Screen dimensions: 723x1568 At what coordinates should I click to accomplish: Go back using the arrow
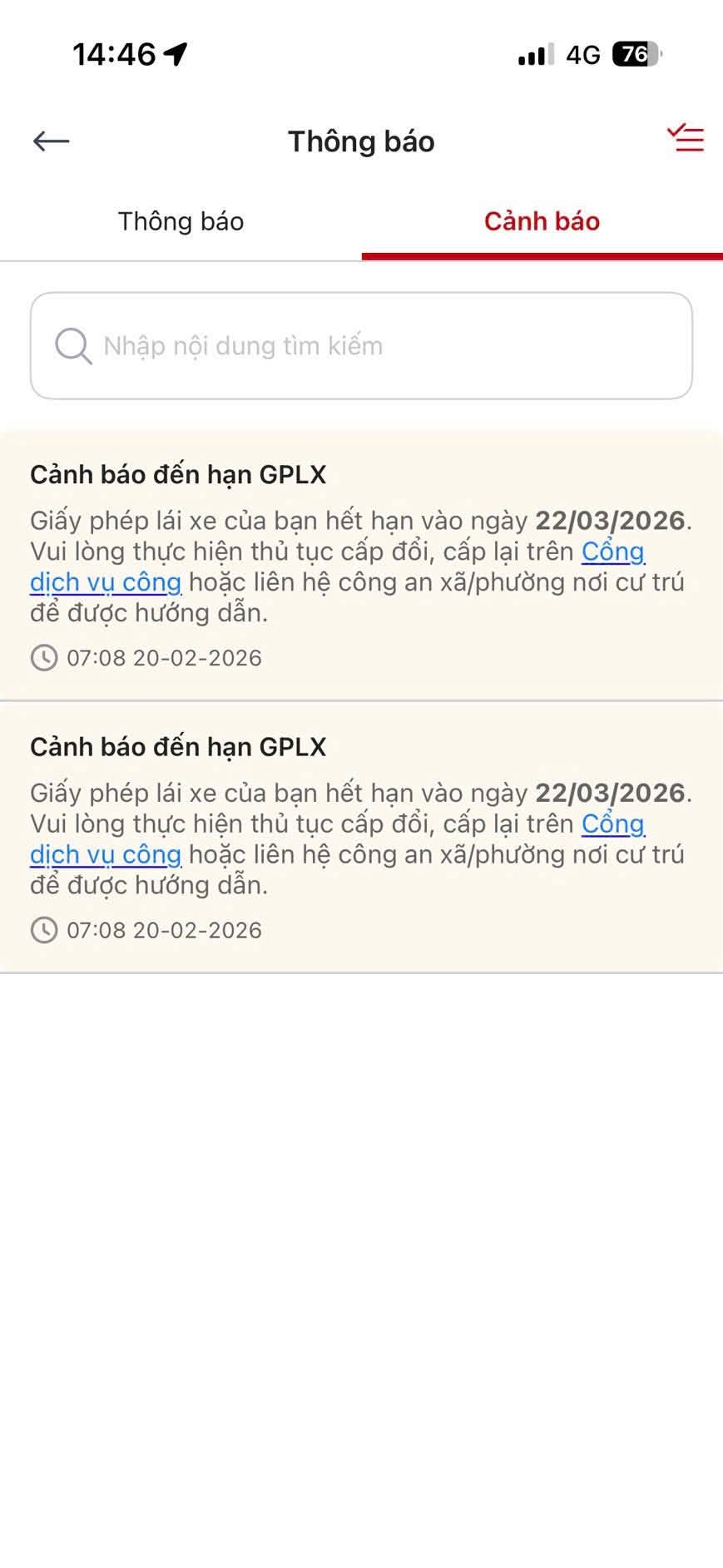click(51, 141)
